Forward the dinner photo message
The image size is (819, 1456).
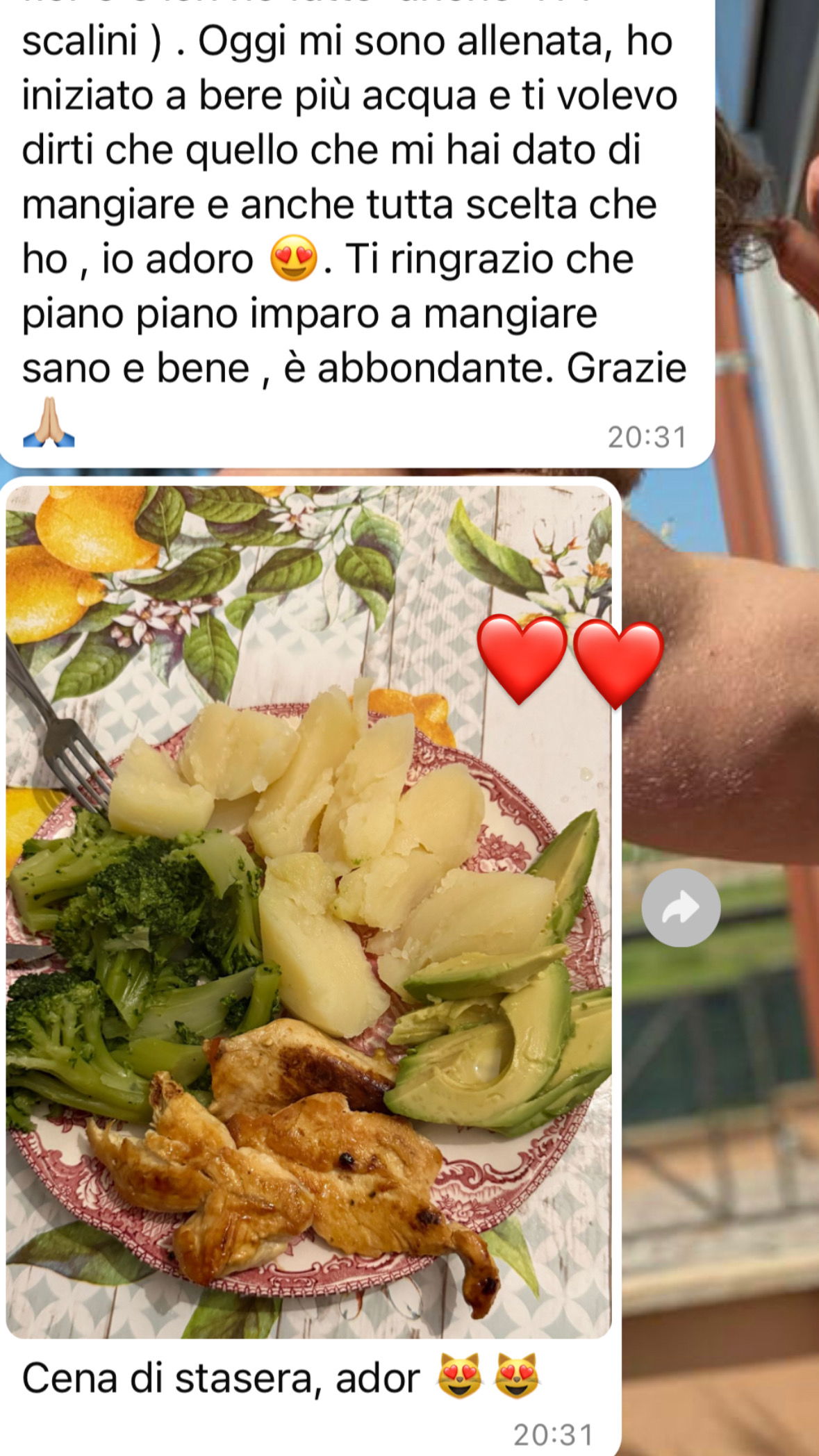tap(680, 907)
